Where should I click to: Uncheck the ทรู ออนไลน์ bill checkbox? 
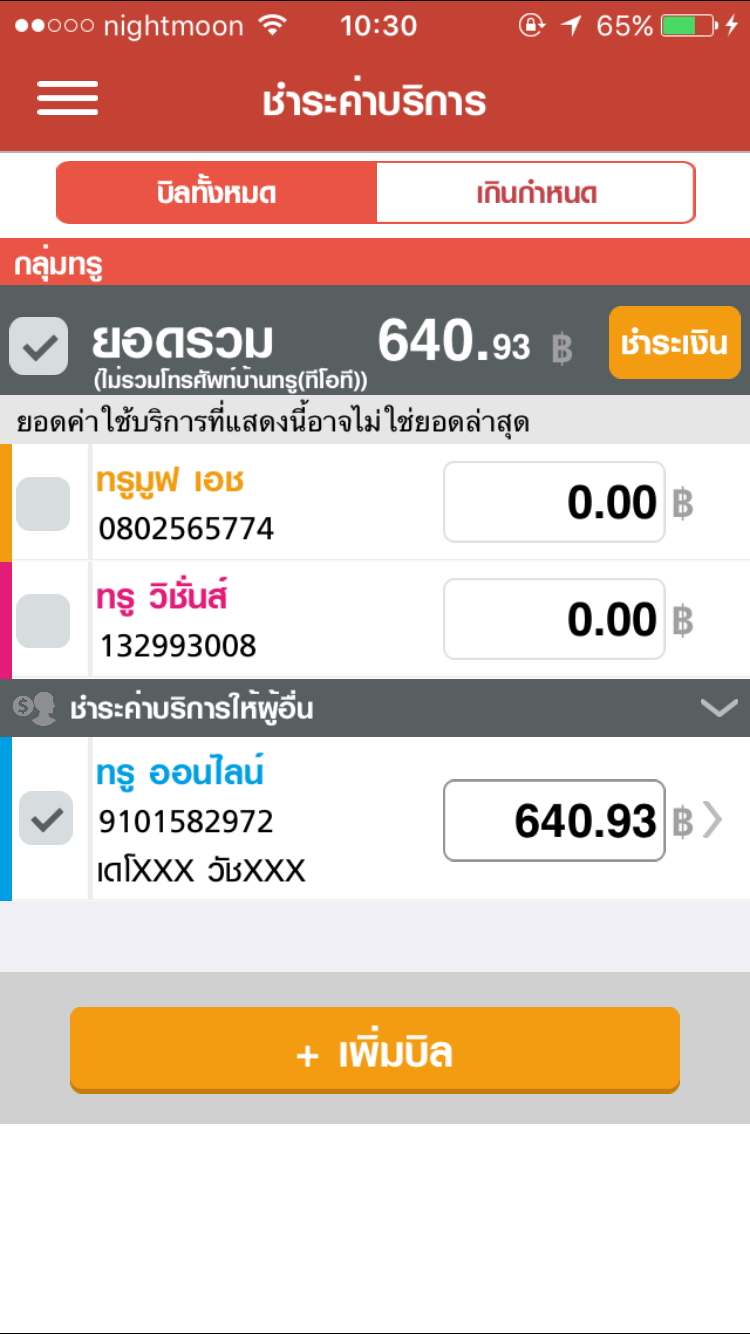(x=46, y=819)
